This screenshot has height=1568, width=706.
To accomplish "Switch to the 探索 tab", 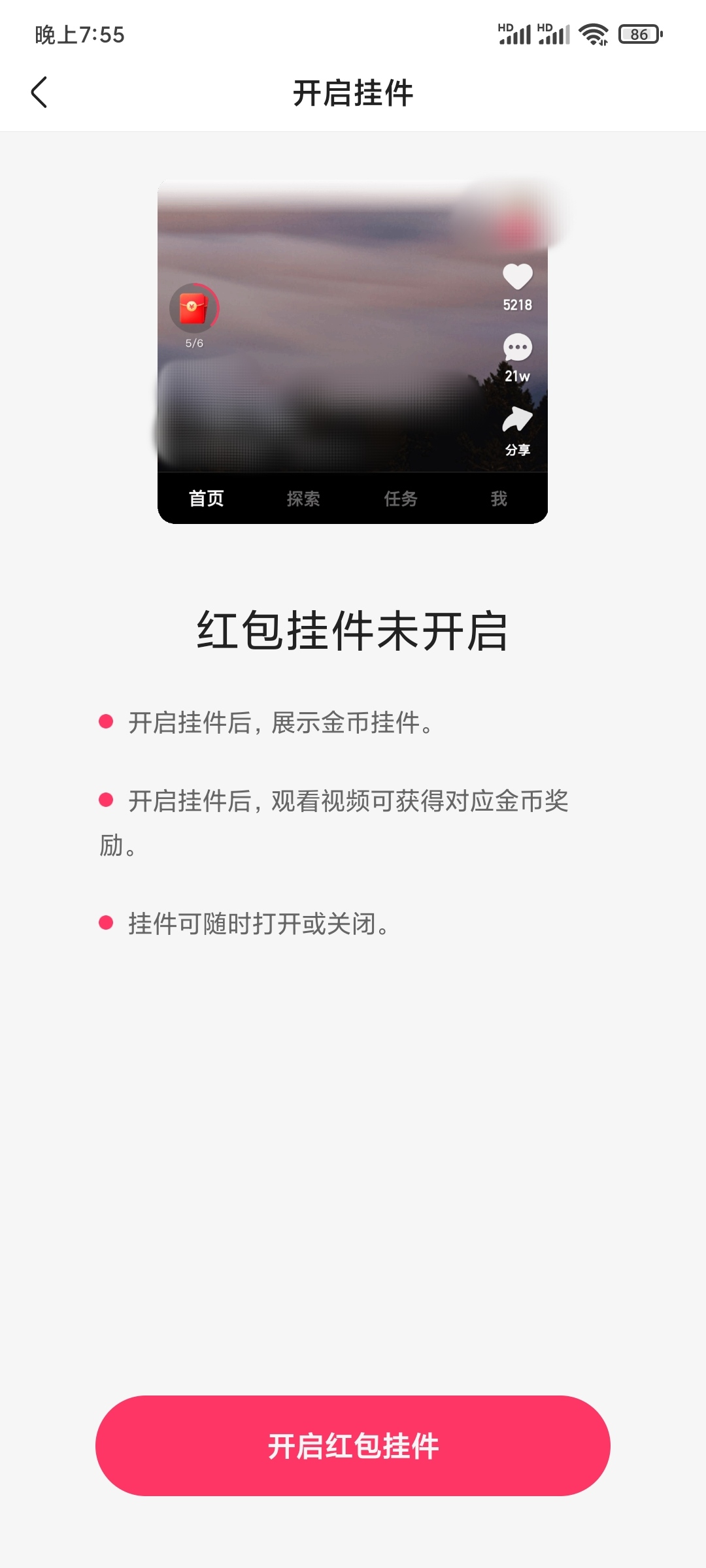I will (304, 498).
